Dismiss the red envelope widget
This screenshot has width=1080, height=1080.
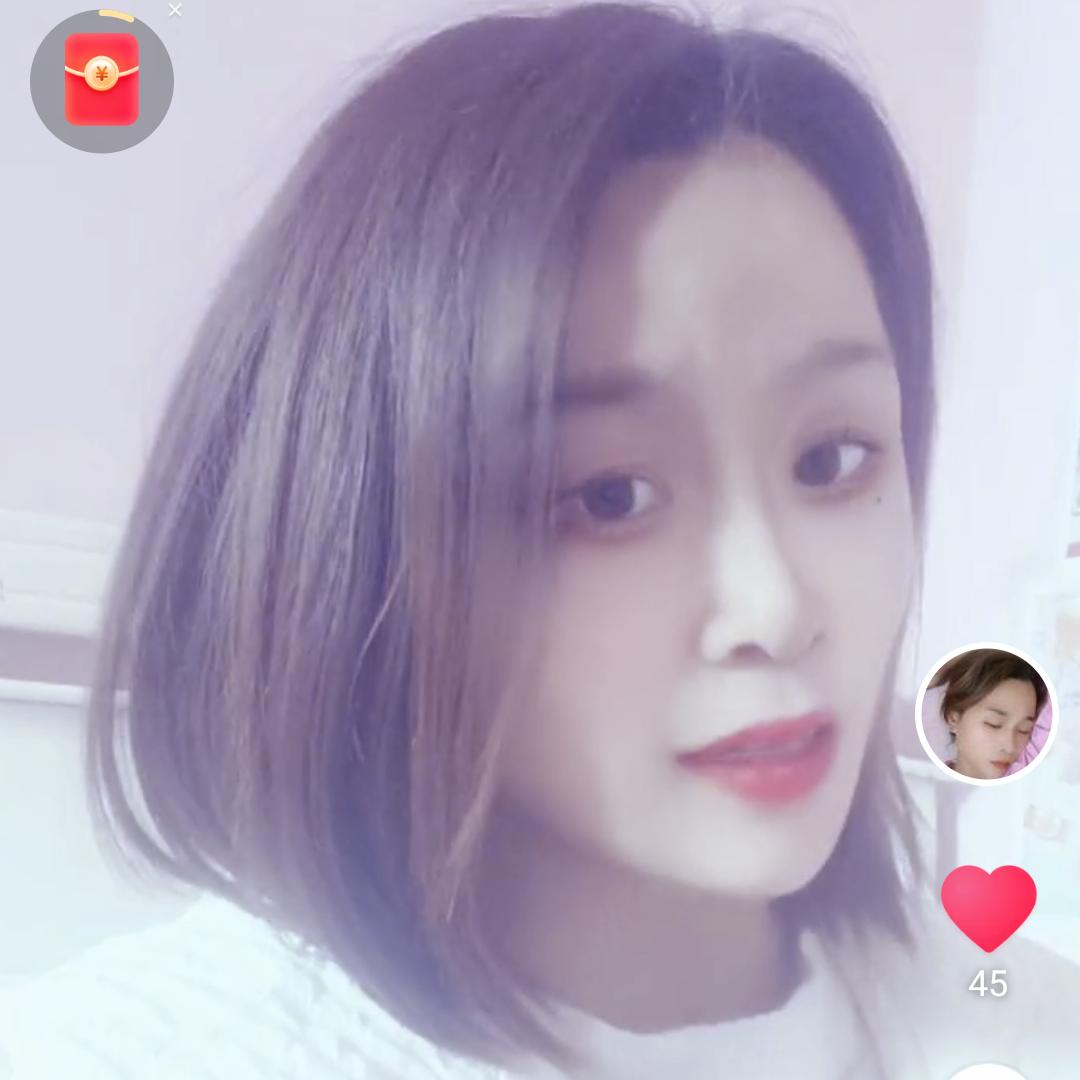click(x=176, y=11)
